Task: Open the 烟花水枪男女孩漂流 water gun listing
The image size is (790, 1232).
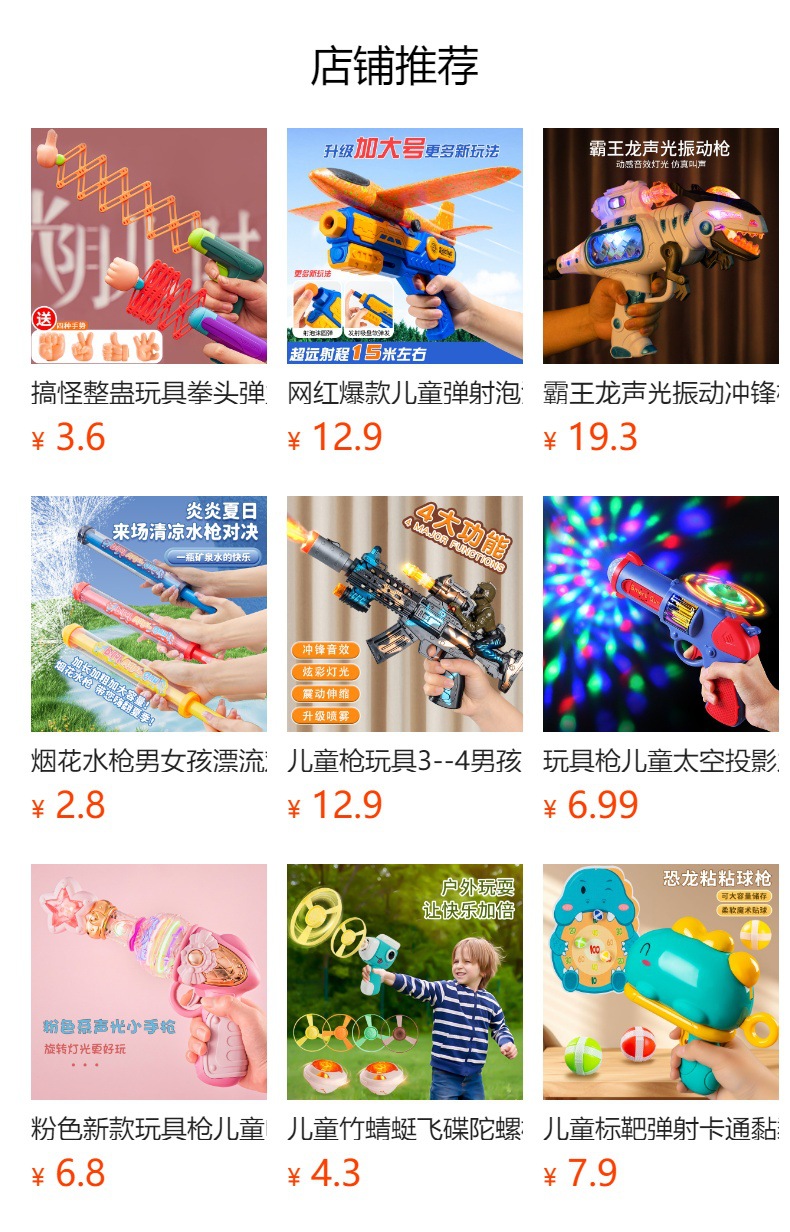Action: click(149, 614)
